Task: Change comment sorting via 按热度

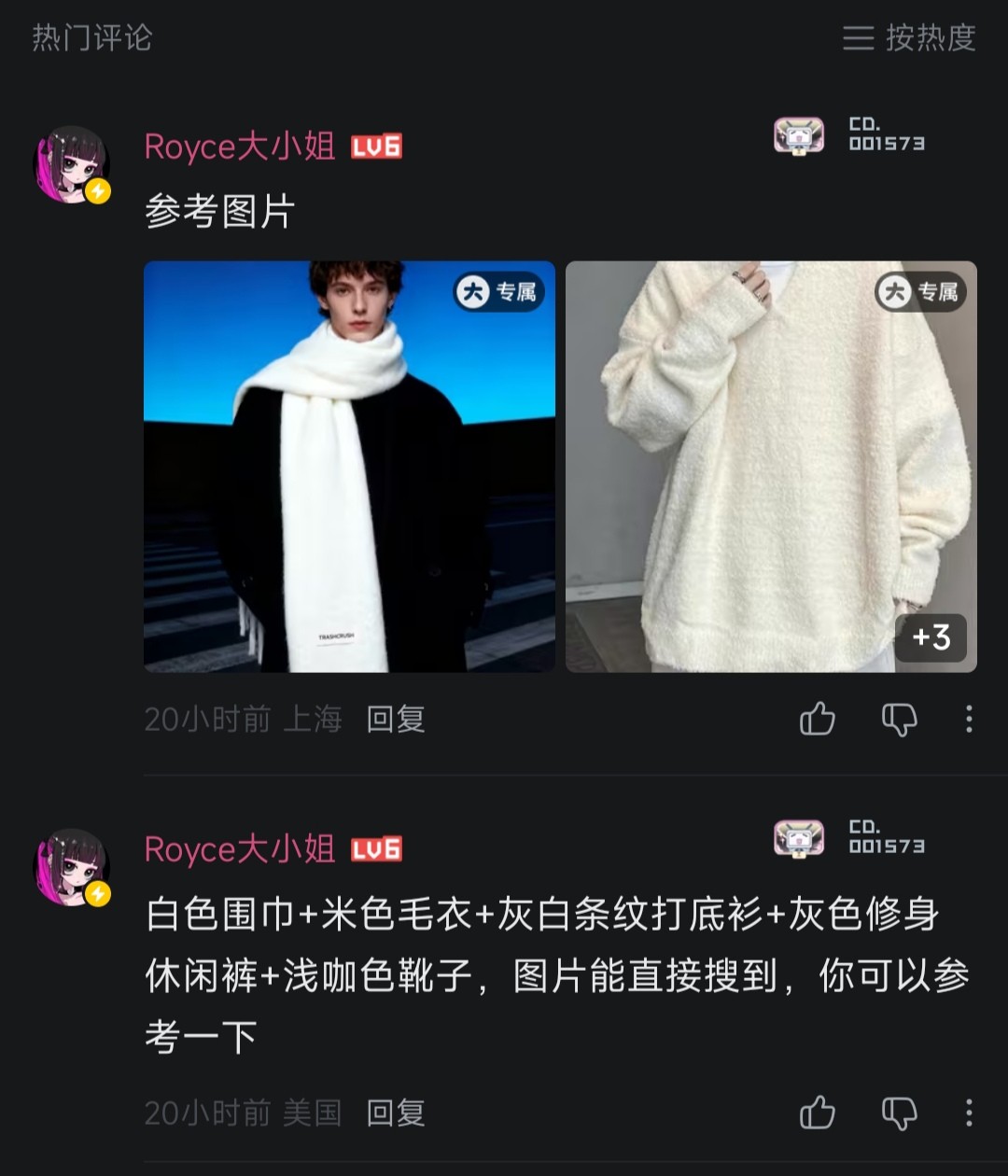Action: (910, 38)
